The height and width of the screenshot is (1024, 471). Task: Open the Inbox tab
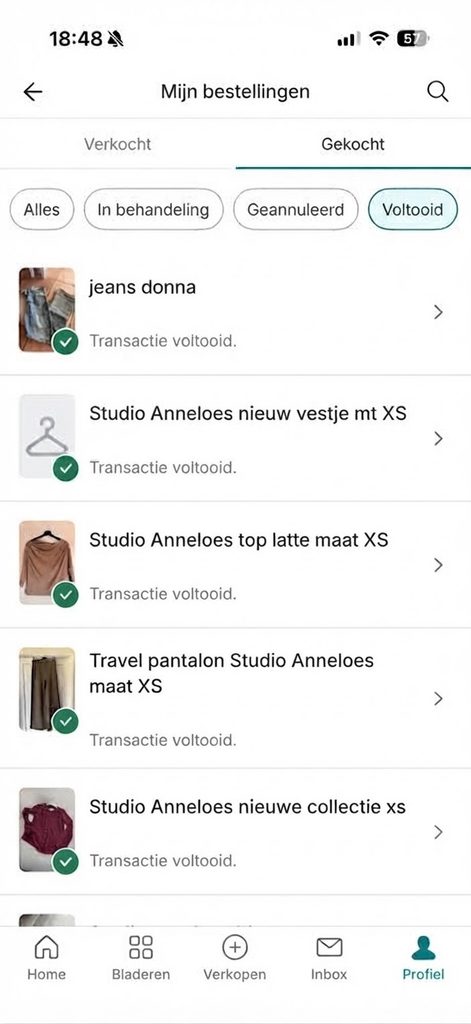coord(329,959)
